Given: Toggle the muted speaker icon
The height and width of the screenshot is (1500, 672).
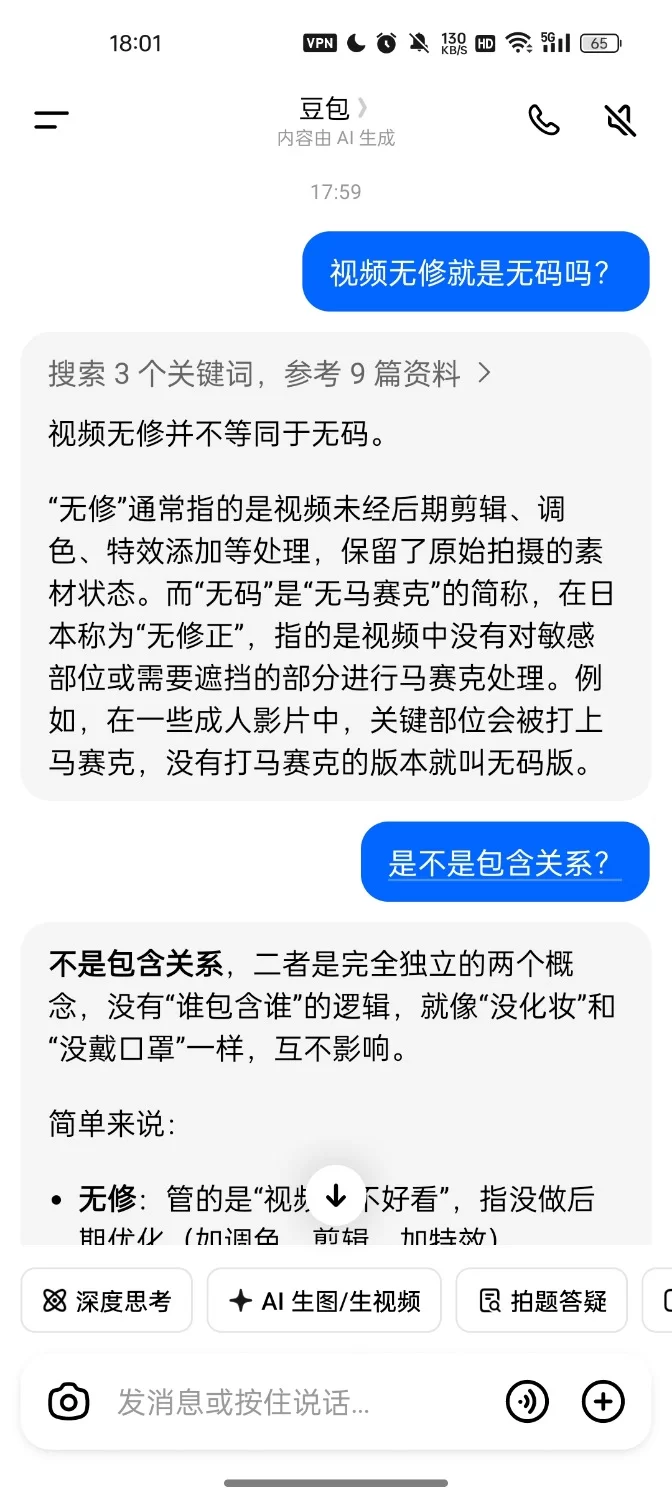Looking at the screenshot, I should coord(620,121).
